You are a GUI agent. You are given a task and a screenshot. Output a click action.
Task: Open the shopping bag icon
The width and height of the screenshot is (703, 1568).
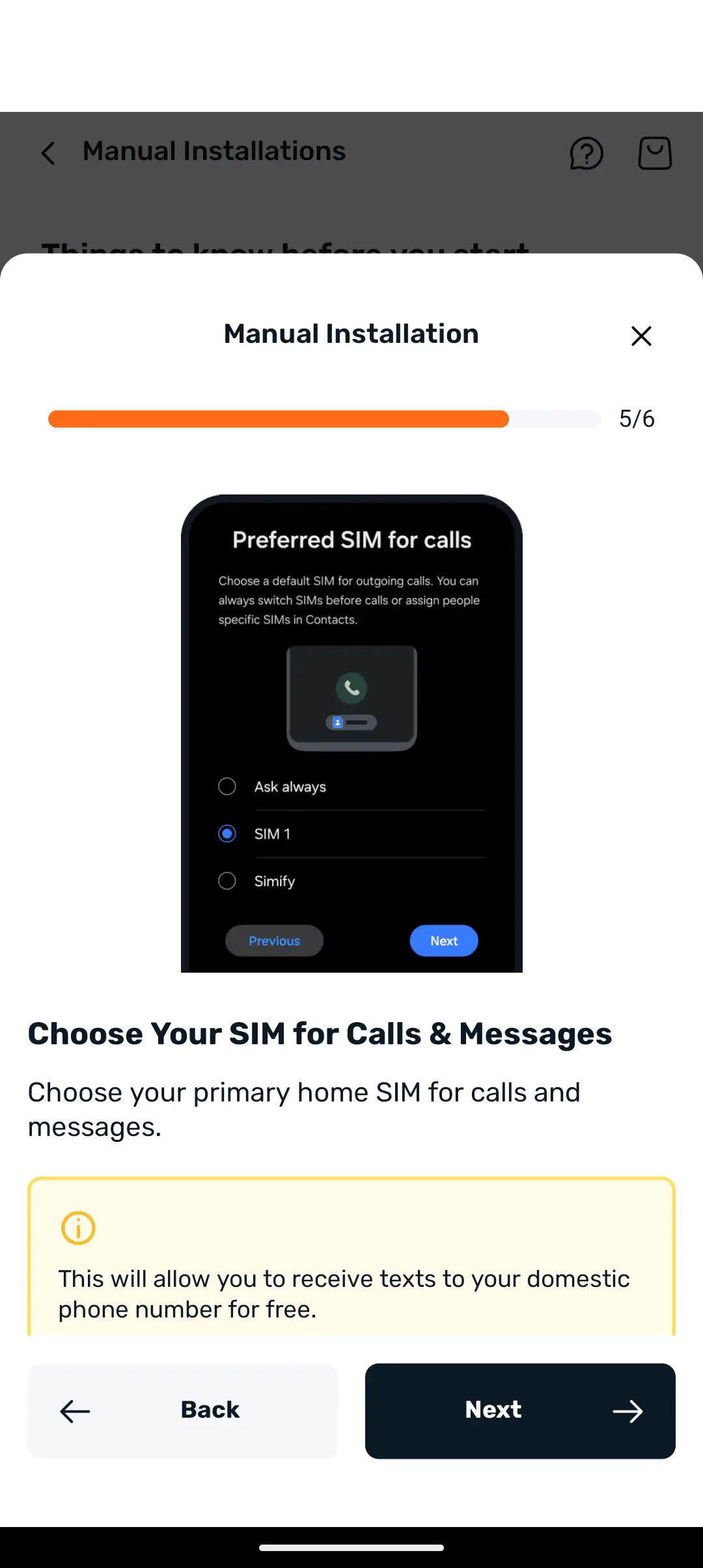pyautogui.click(x=655, y=154)
